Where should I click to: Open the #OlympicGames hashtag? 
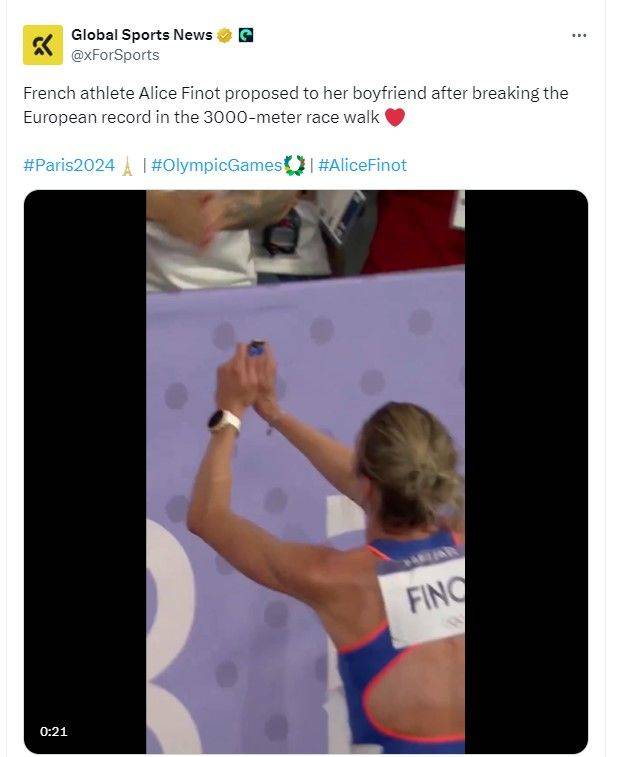pos(217,165)
